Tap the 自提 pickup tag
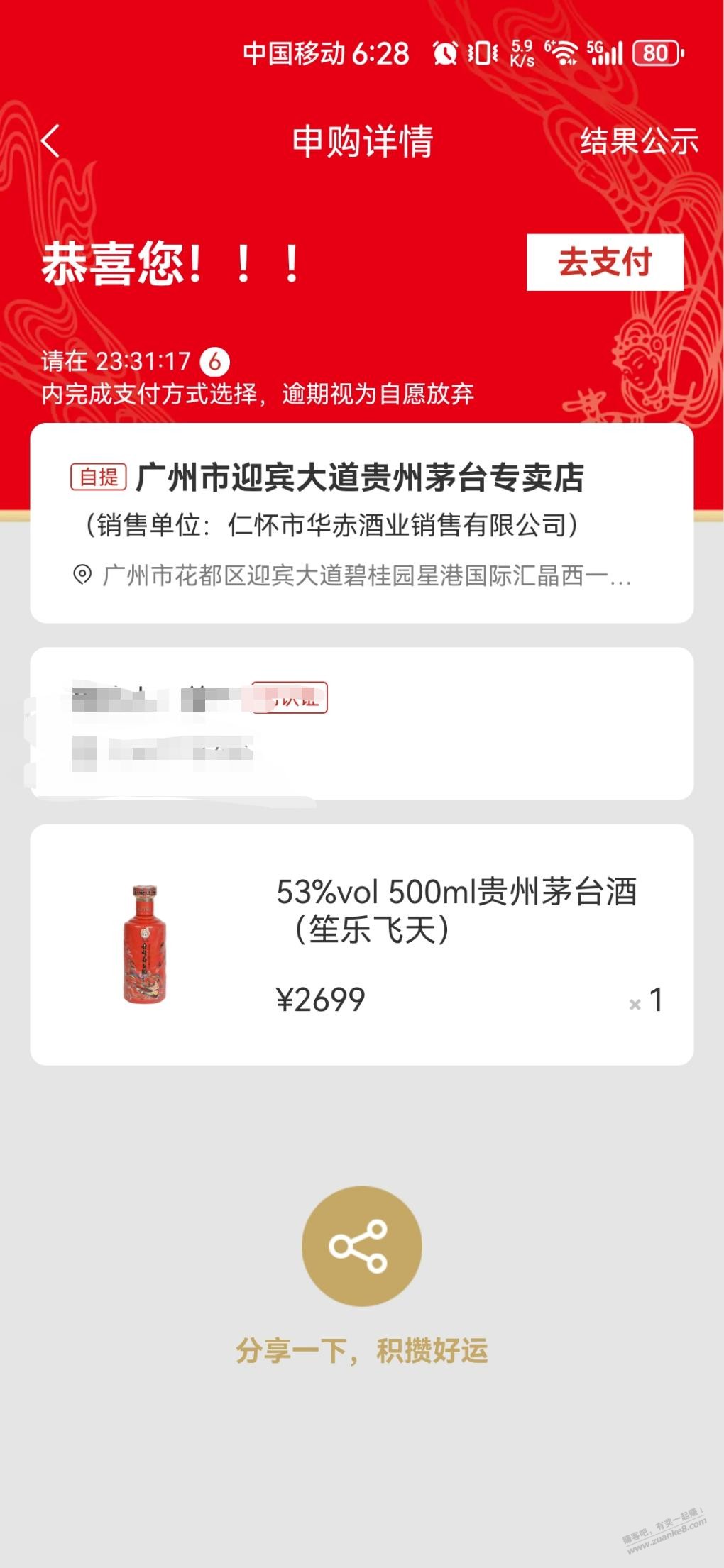The width and height of the screenshot is (724, 1568). (97, 477)
